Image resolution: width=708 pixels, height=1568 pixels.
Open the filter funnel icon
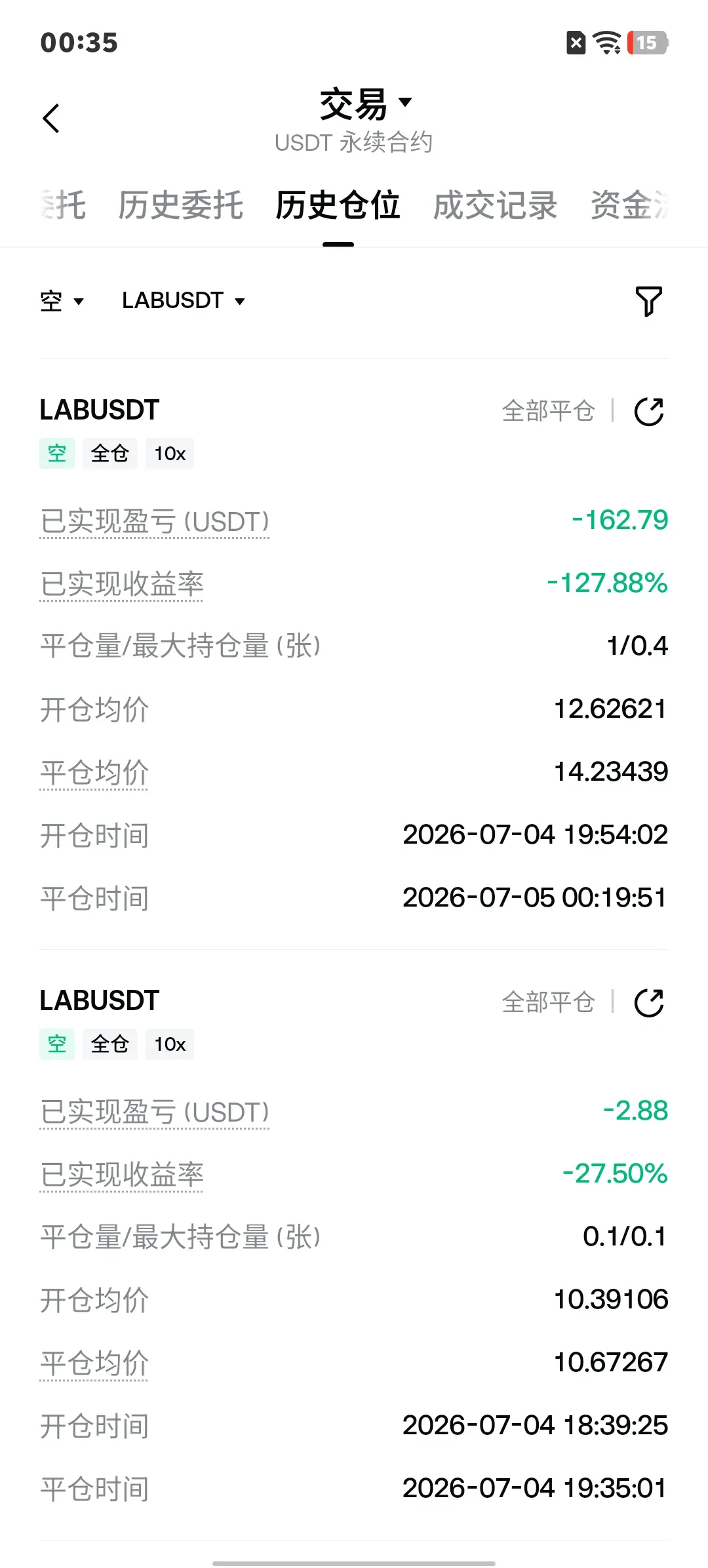point(649,301)
